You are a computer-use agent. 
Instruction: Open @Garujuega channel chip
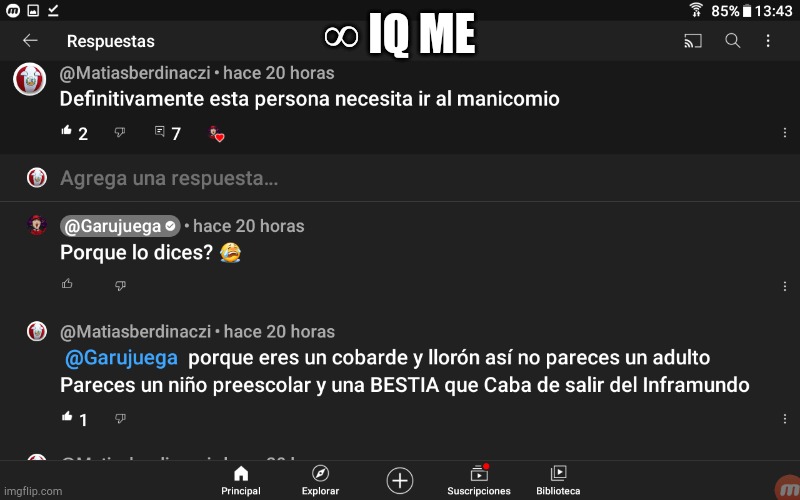click(x=121, y=226)
